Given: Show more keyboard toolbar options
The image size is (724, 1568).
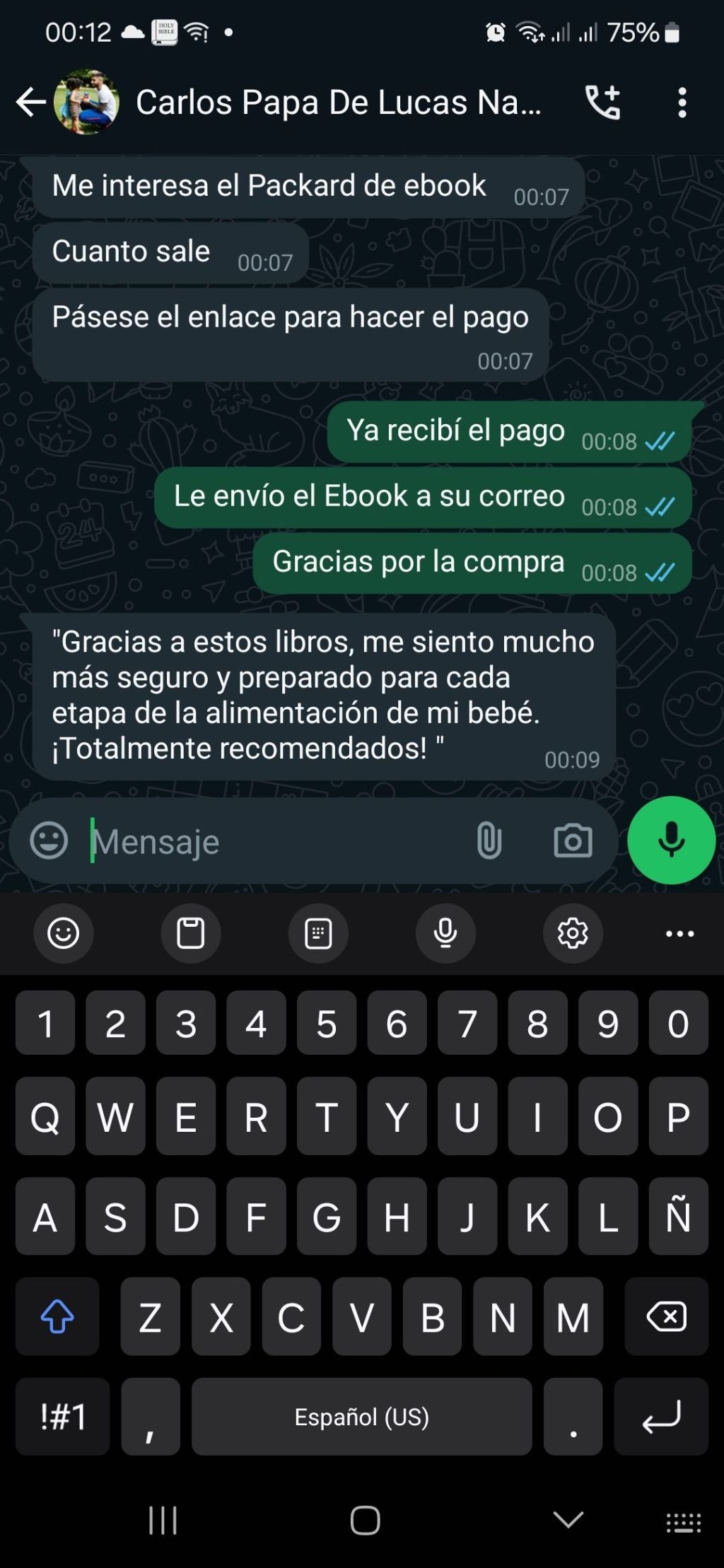Looking at the screenshot, I should point(679,933).
